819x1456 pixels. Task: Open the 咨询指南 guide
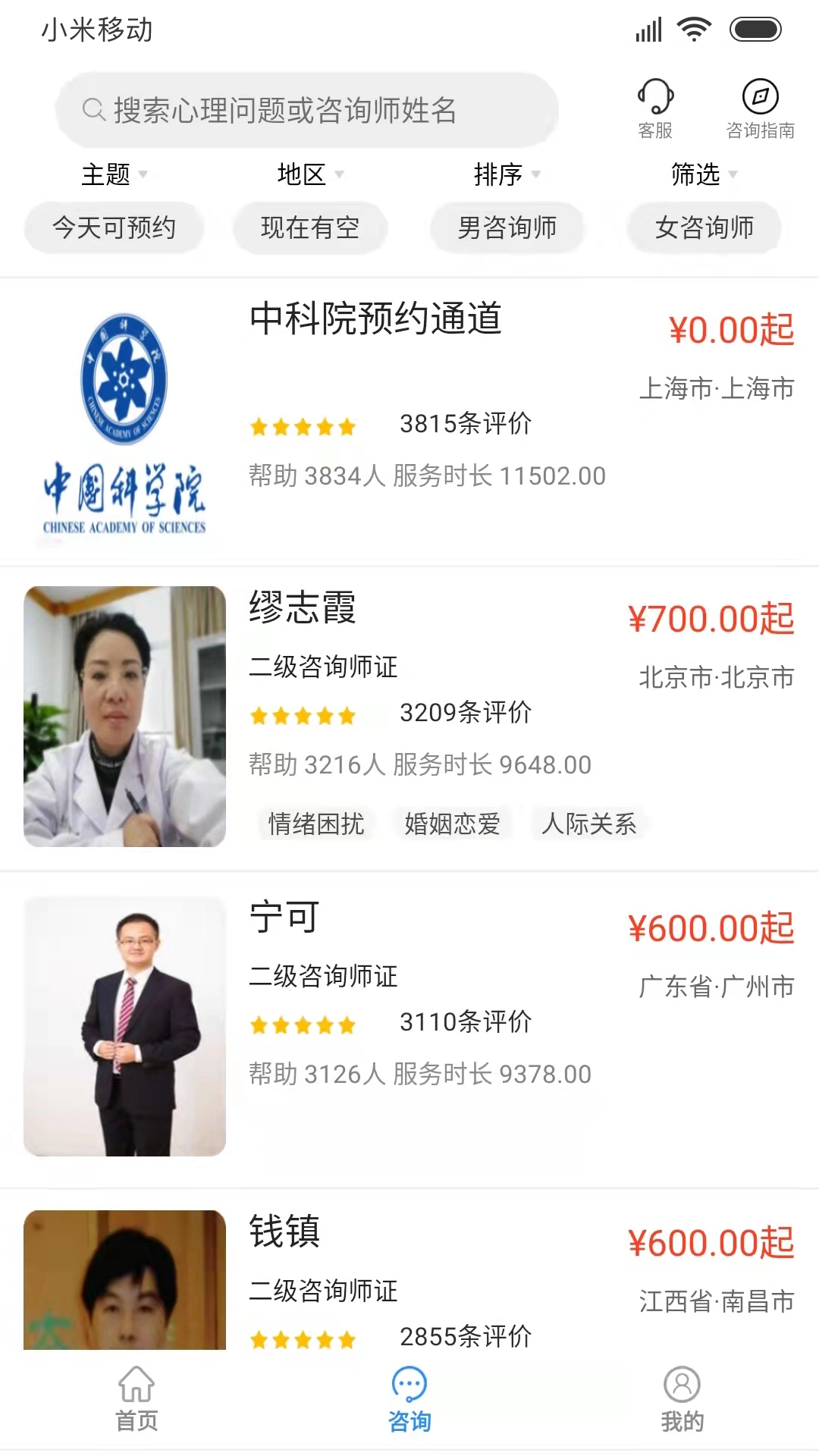pos(760,109)
